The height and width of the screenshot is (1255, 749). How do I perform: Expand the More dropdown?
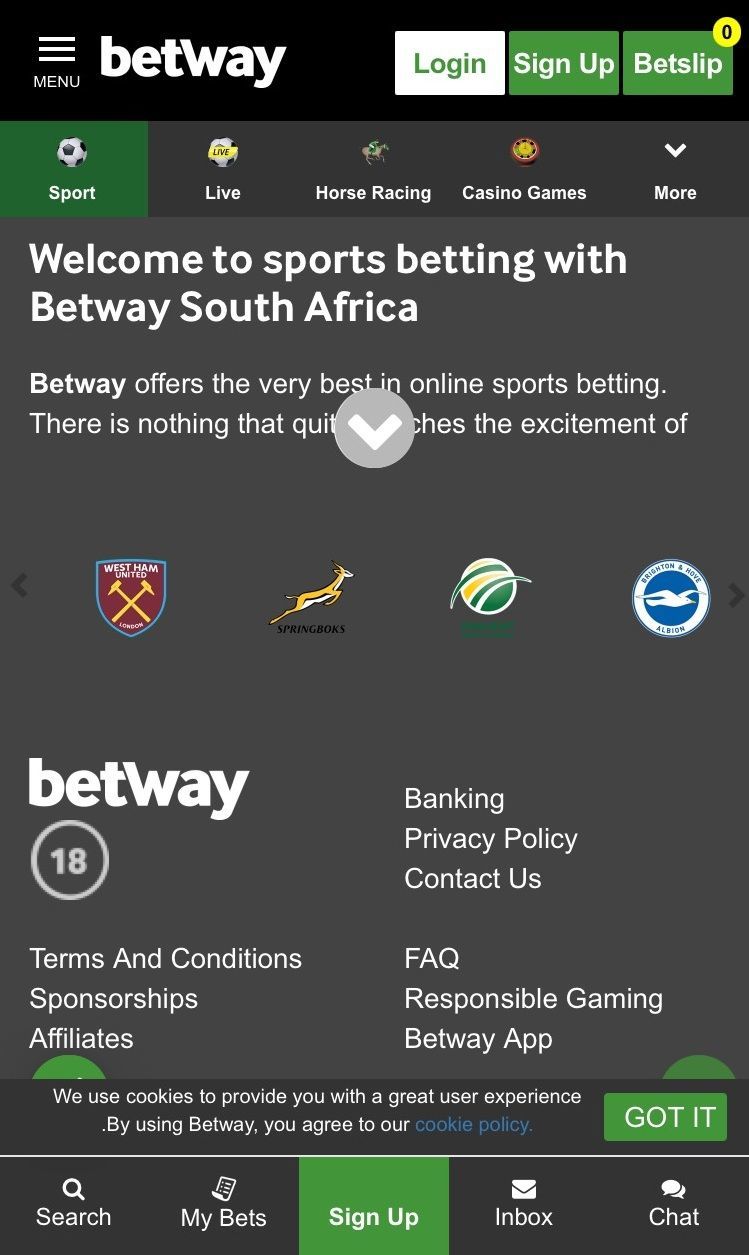(x=675, y=169)
